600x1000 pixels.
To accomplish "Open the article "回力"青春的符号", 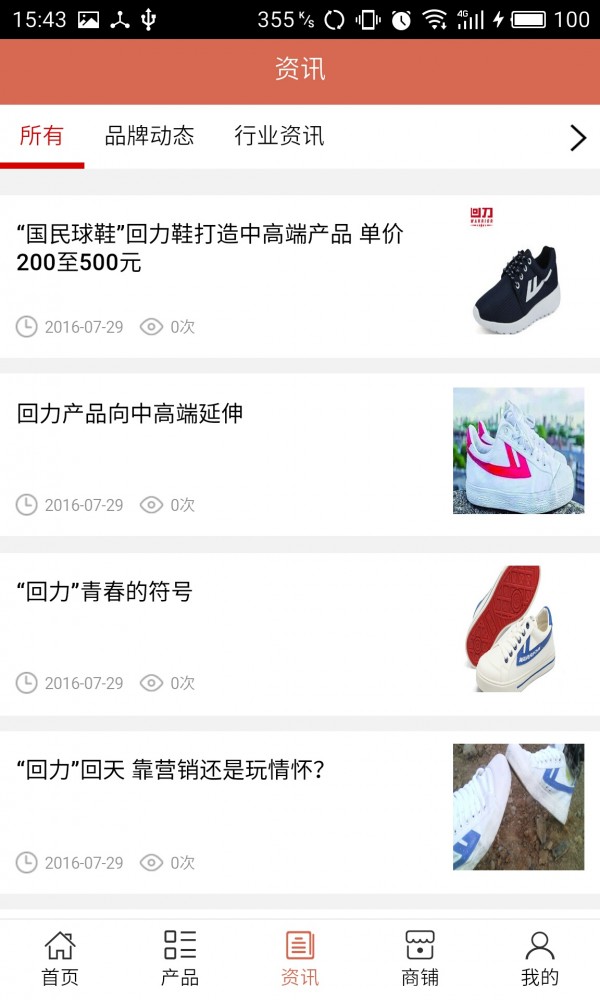I will pyautogui.click(x=104, y=592).
